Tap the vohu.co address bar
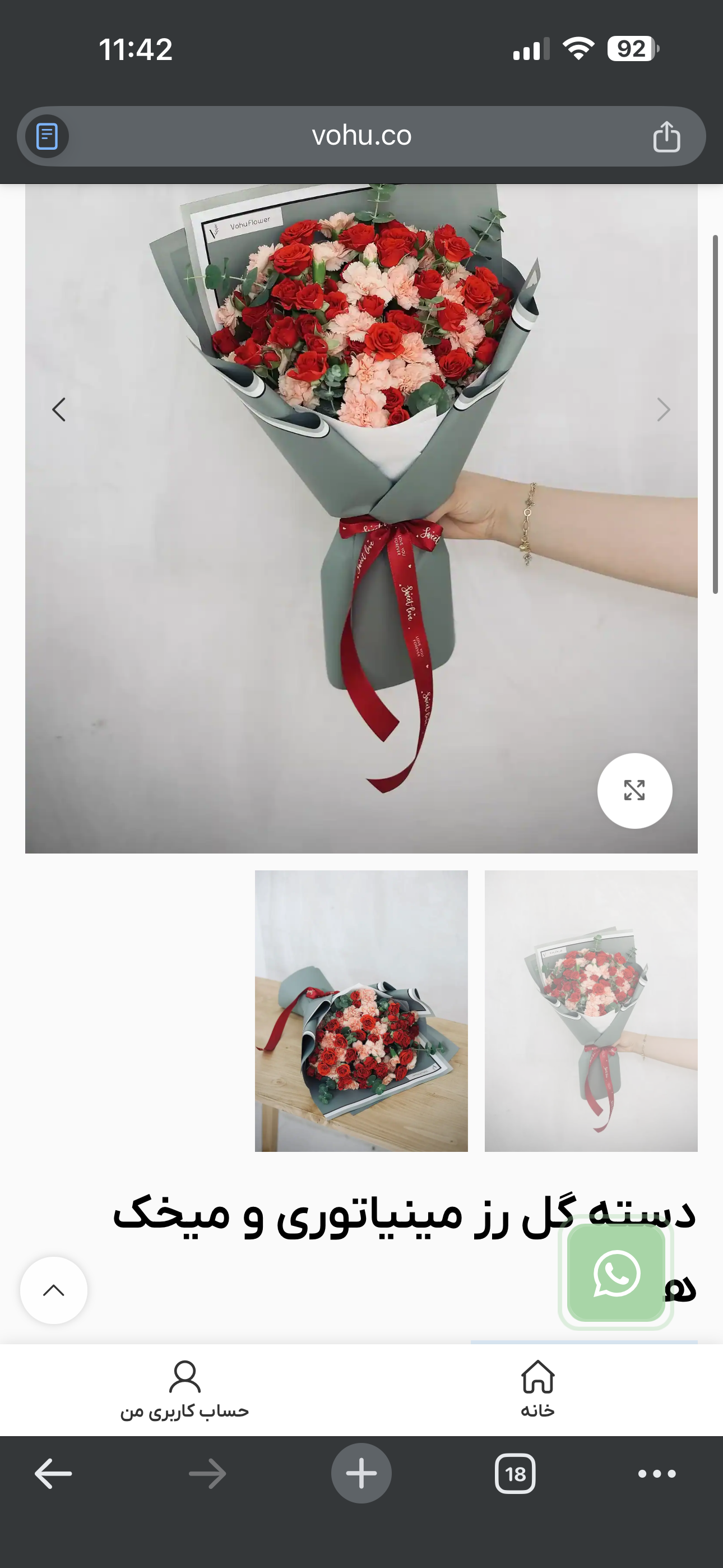This screenshot has width=723, height=1568. 361,136
